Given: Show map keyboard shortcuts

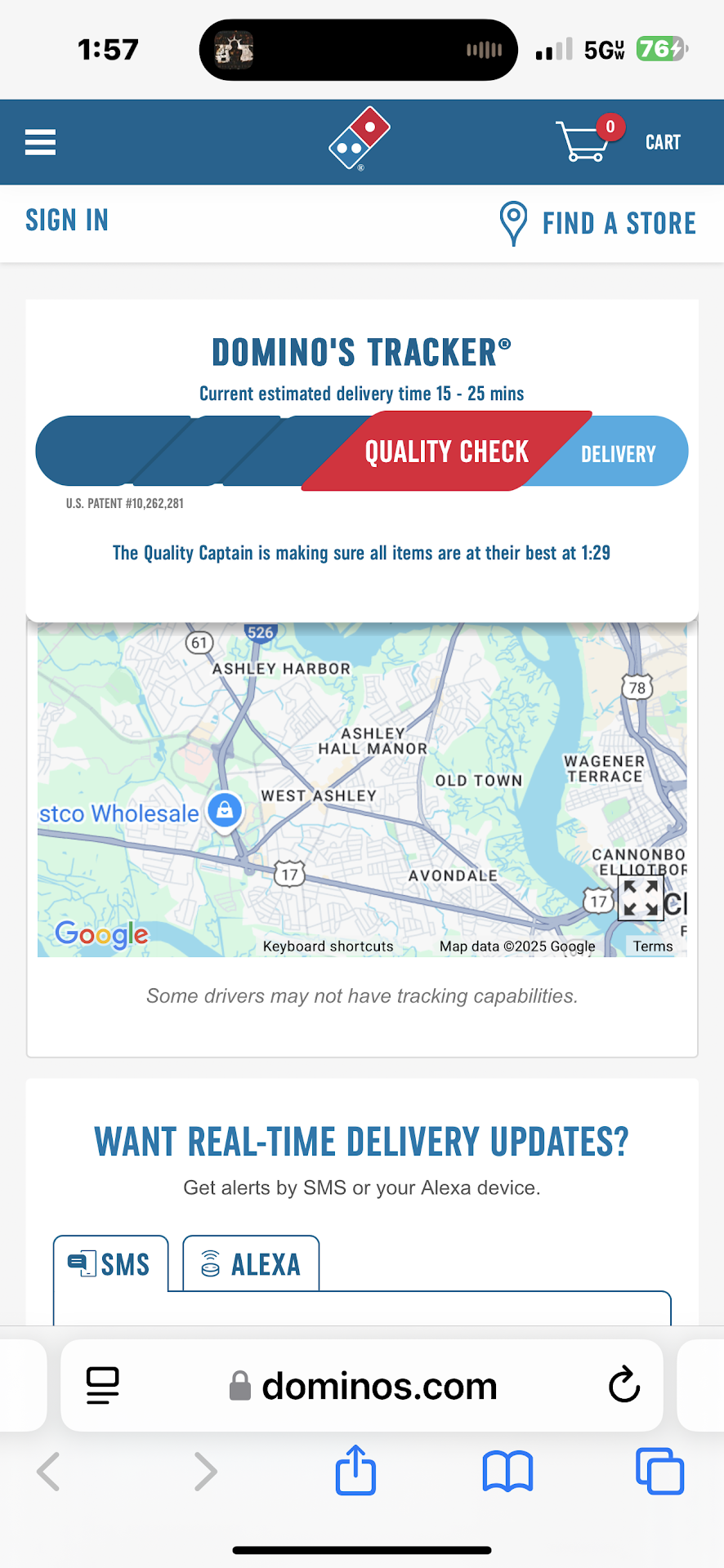Looking at the screenshot, I should [x=328, y=947].
